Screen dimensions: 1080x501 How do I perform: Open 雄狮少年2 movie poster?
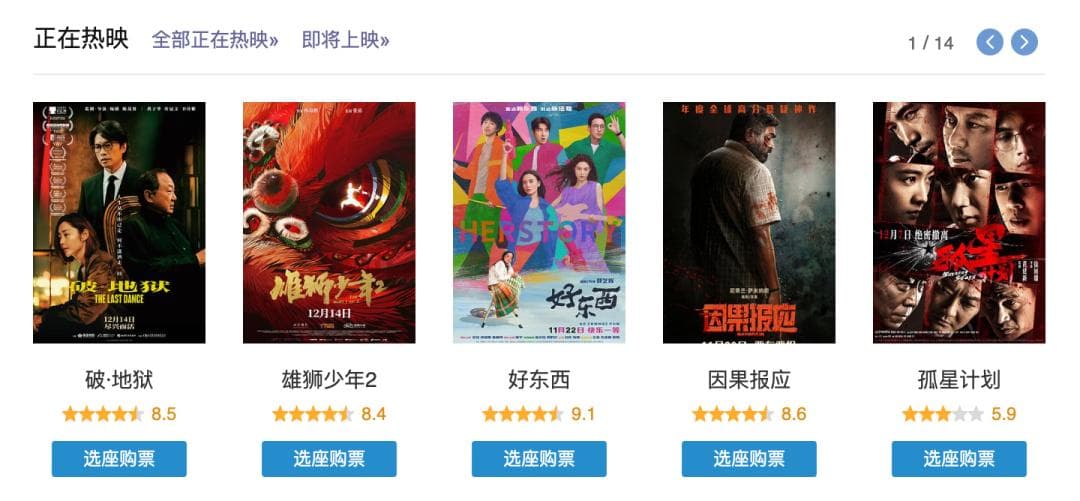click(x=329, y=222)
